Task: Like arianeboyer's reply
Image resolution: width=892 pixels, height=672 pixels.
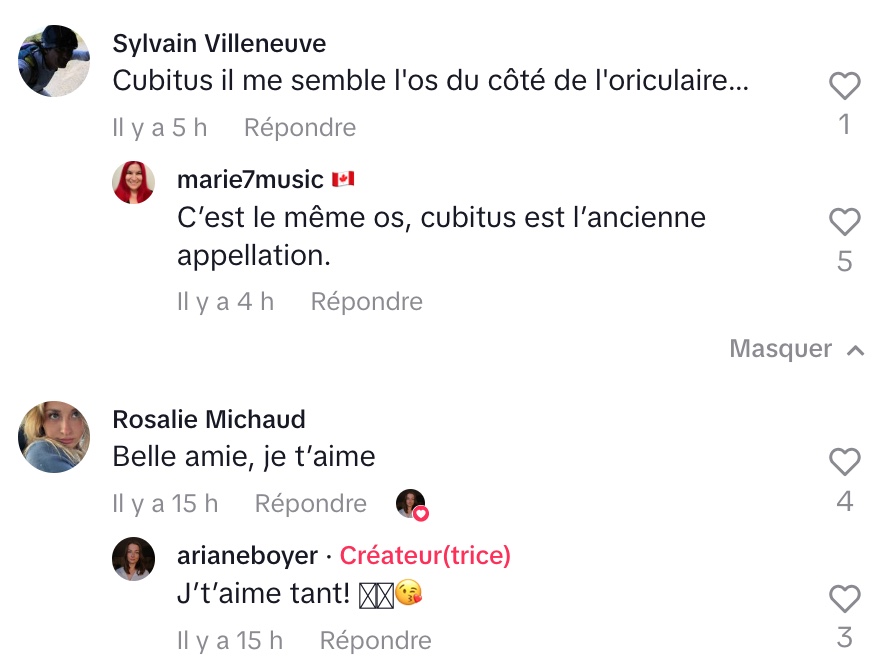Action: click(x=845, y=599)
